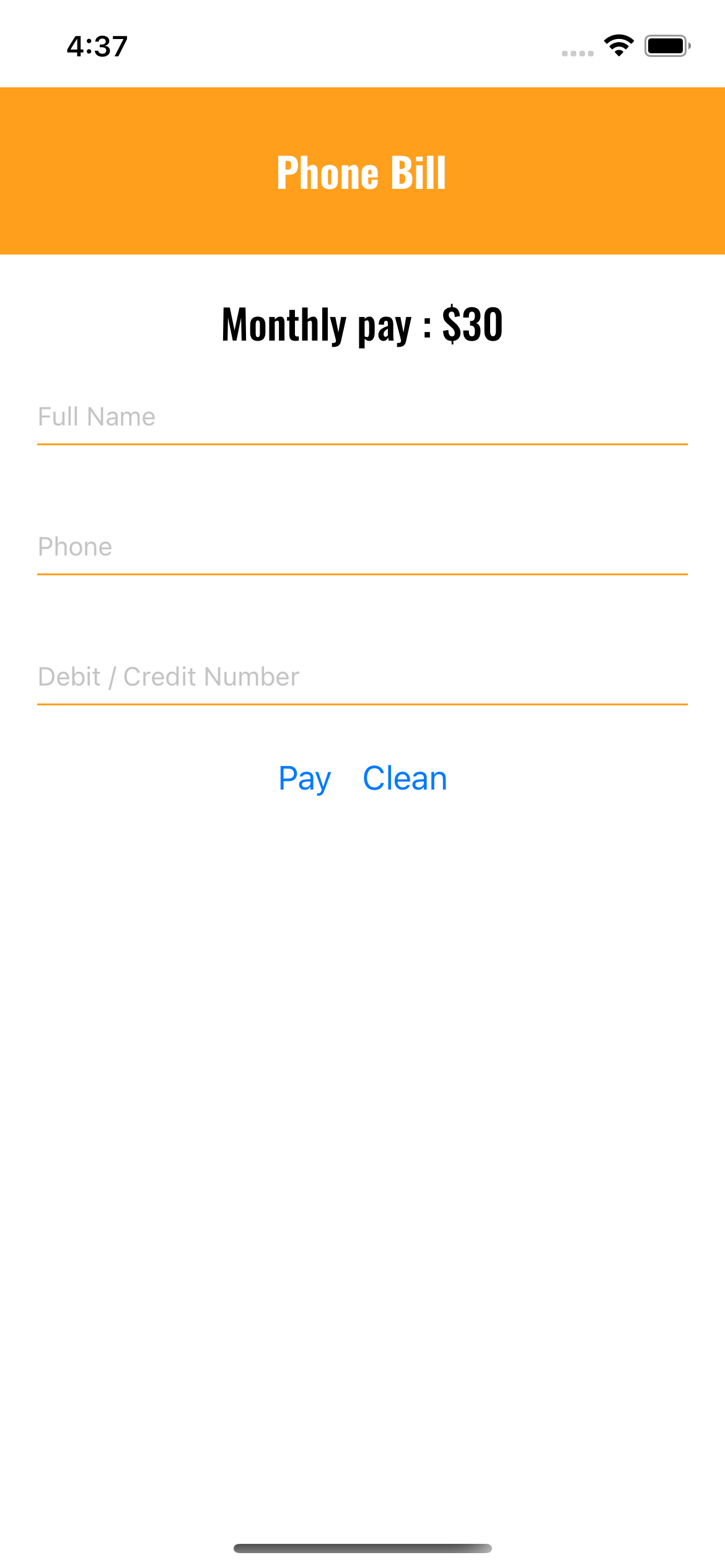Viewport: 725px width, 1568px height.
Task: Clear the form with Clean
Action: click(x=405, y=778)
